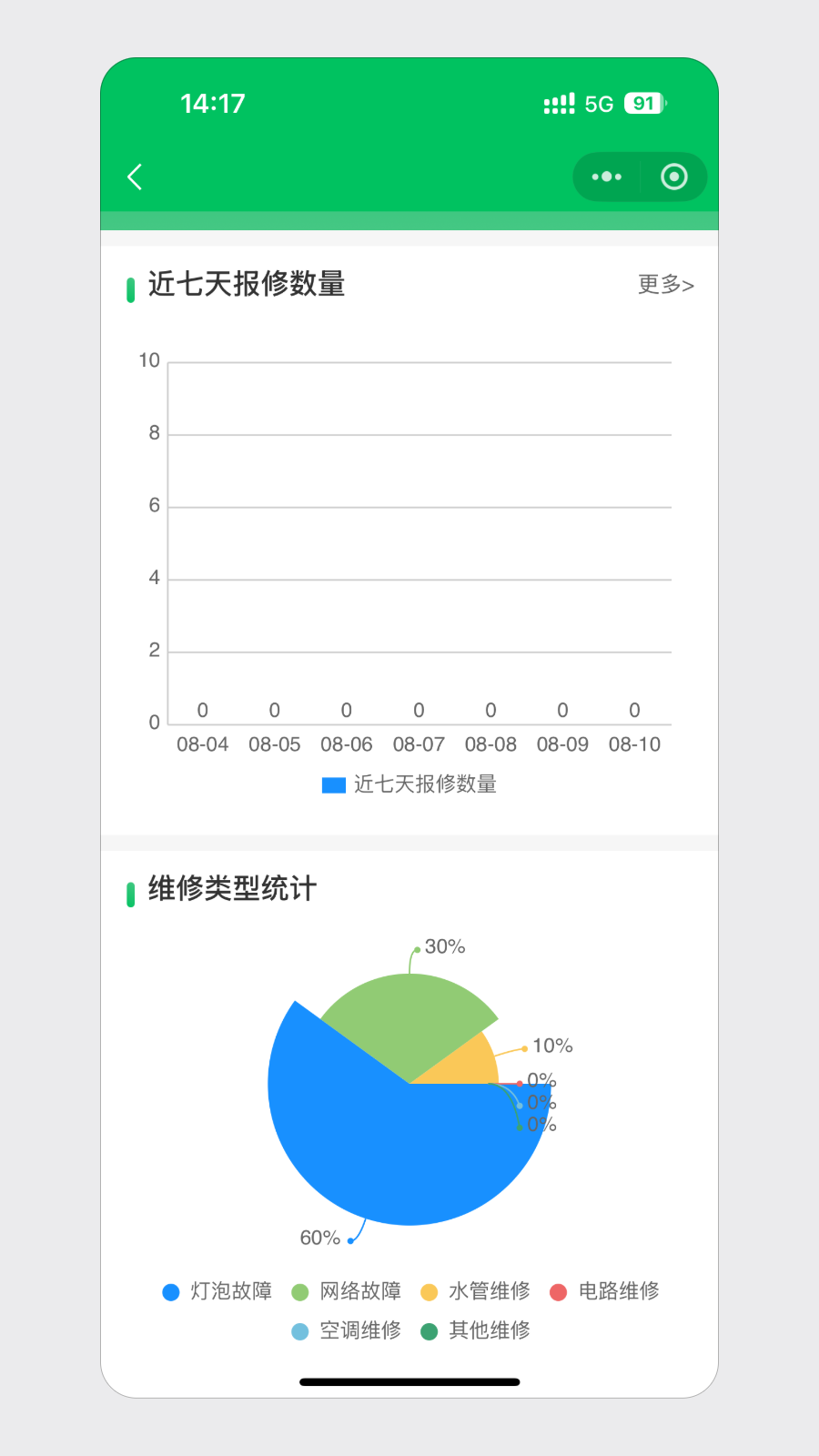Tap the back arrow in the navigation bar

coord(135,177)
